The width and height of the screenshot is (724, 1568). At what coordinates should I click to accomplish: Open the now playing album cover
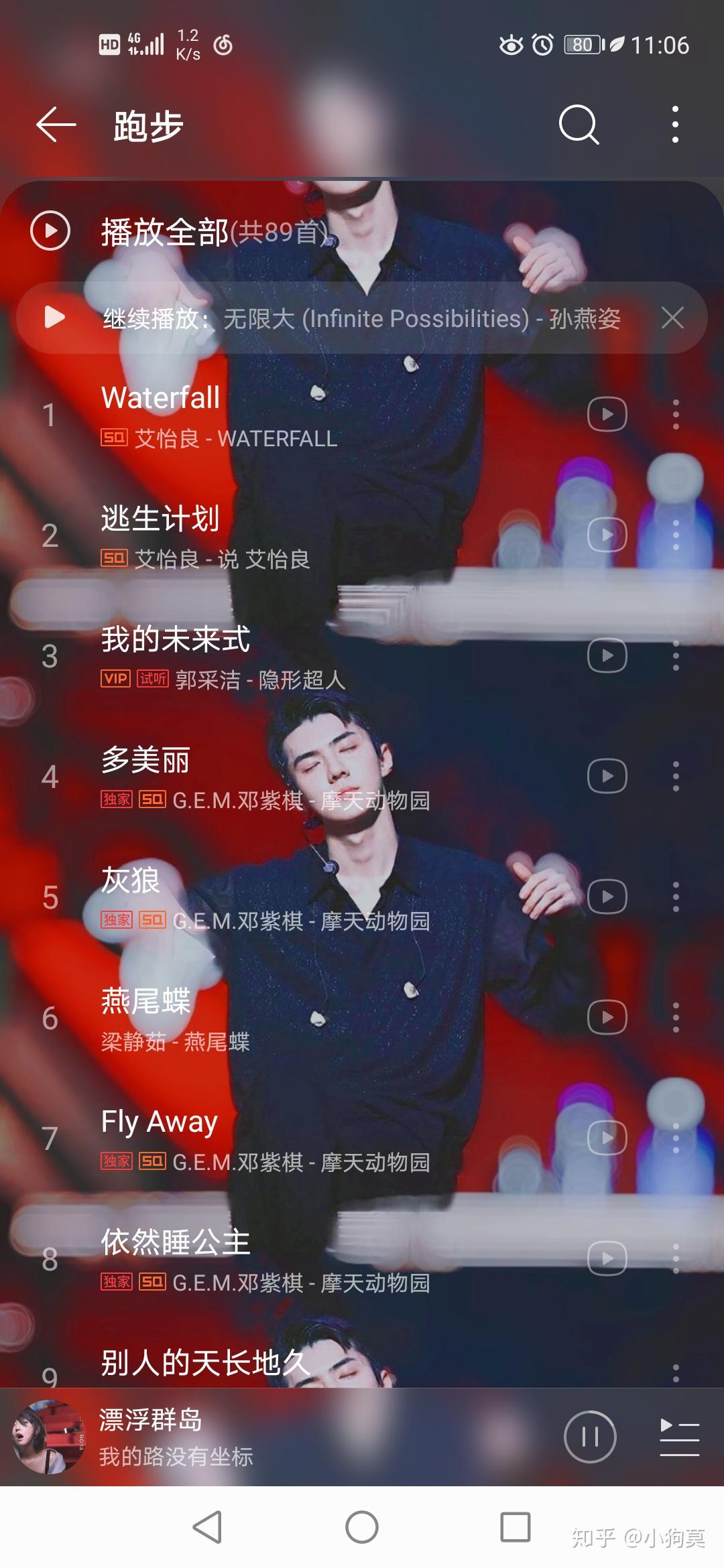pos(48,1437)
